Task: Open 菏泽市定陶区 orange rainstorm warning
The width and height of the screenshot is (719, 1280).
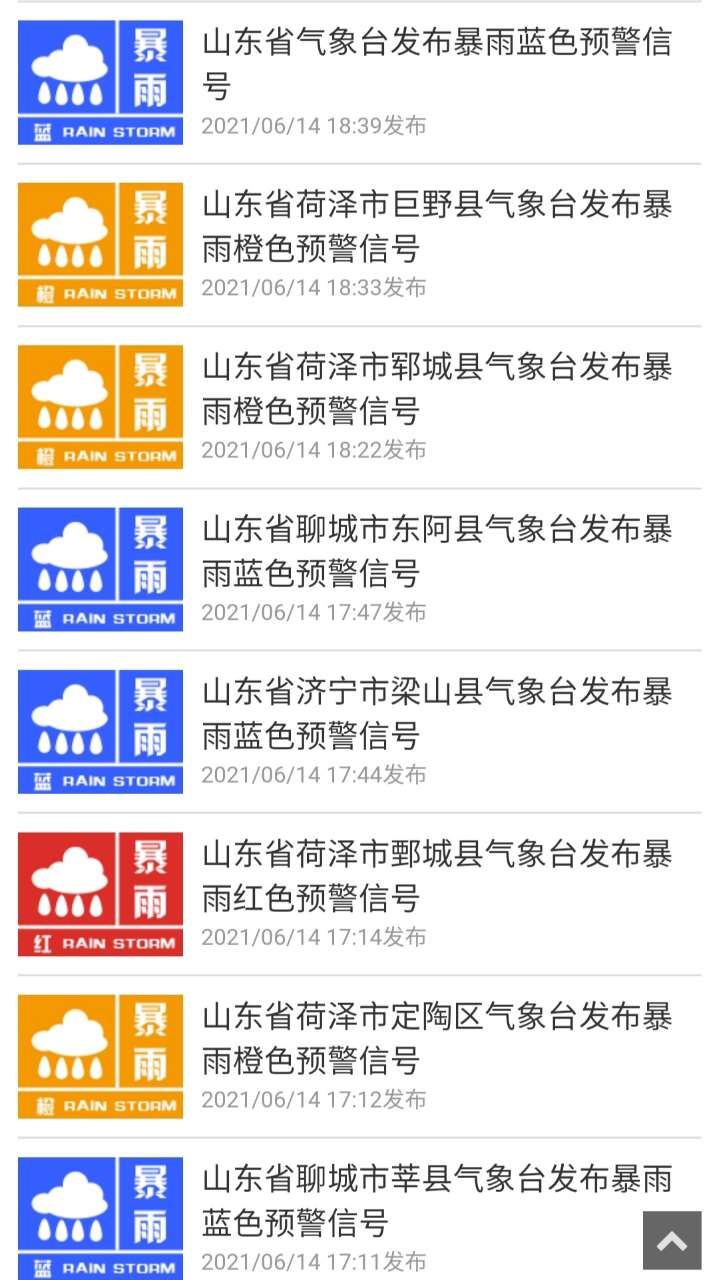Action: pyautogui.click(x=359, y=1057)
